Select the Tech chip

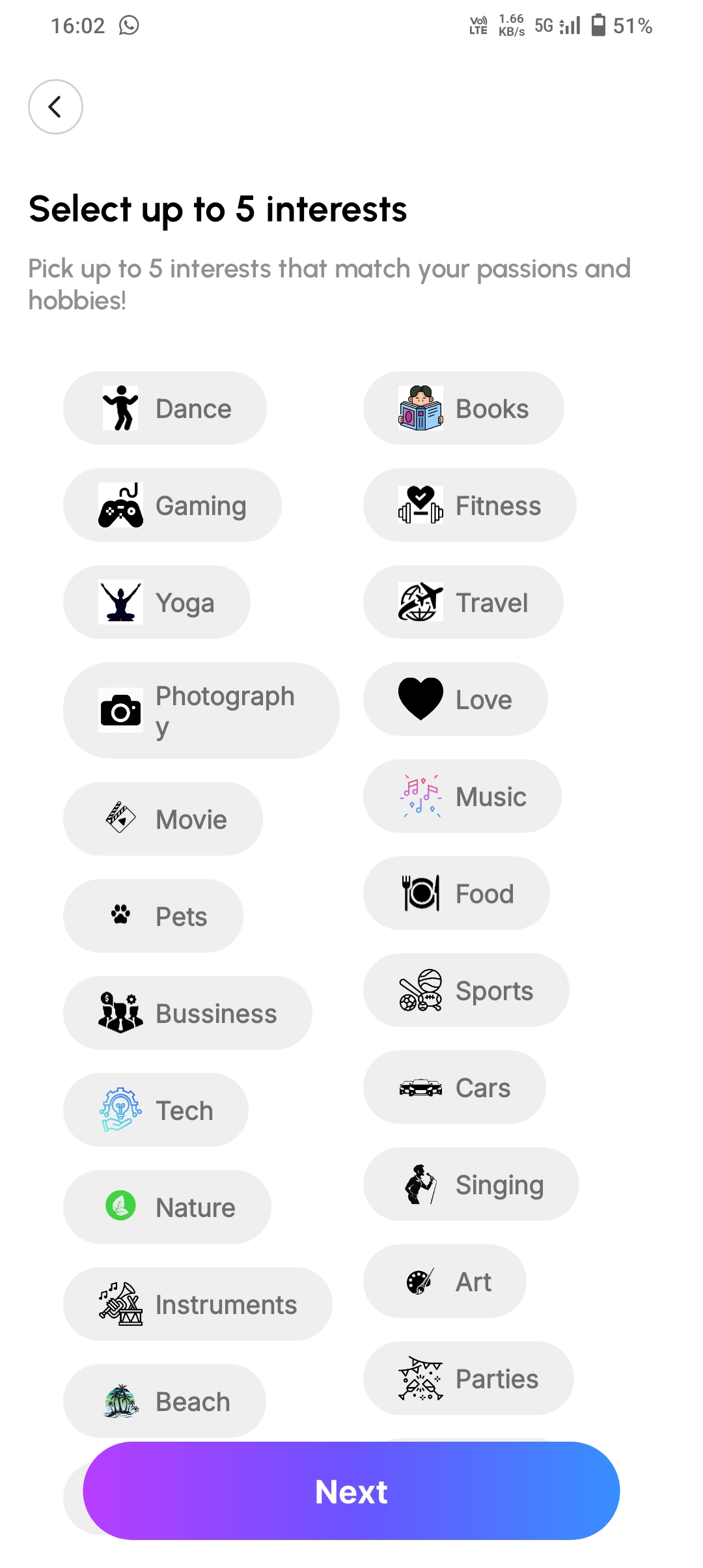pyautogui.click(x=156, y=1110)
